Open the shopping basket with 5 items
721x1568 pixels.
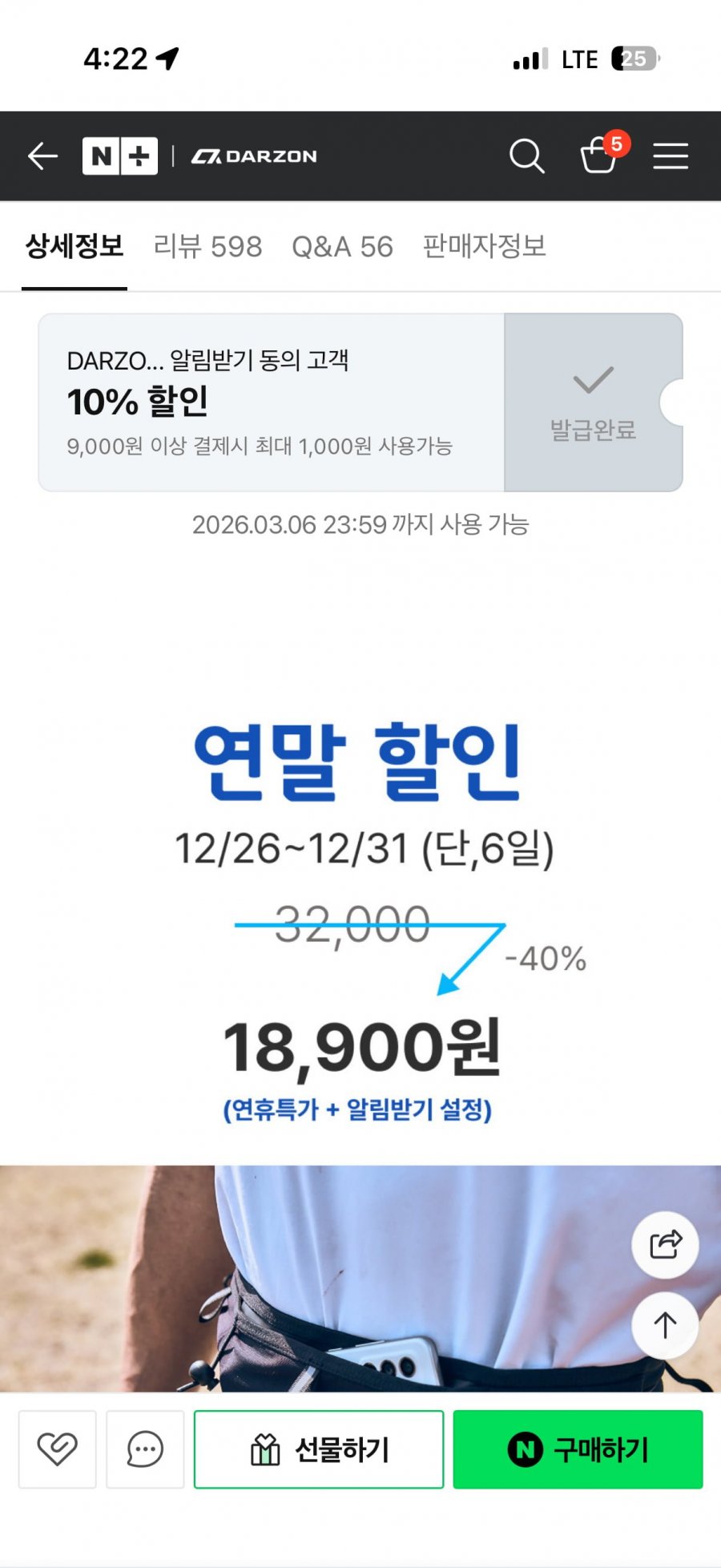click(599, 155)
